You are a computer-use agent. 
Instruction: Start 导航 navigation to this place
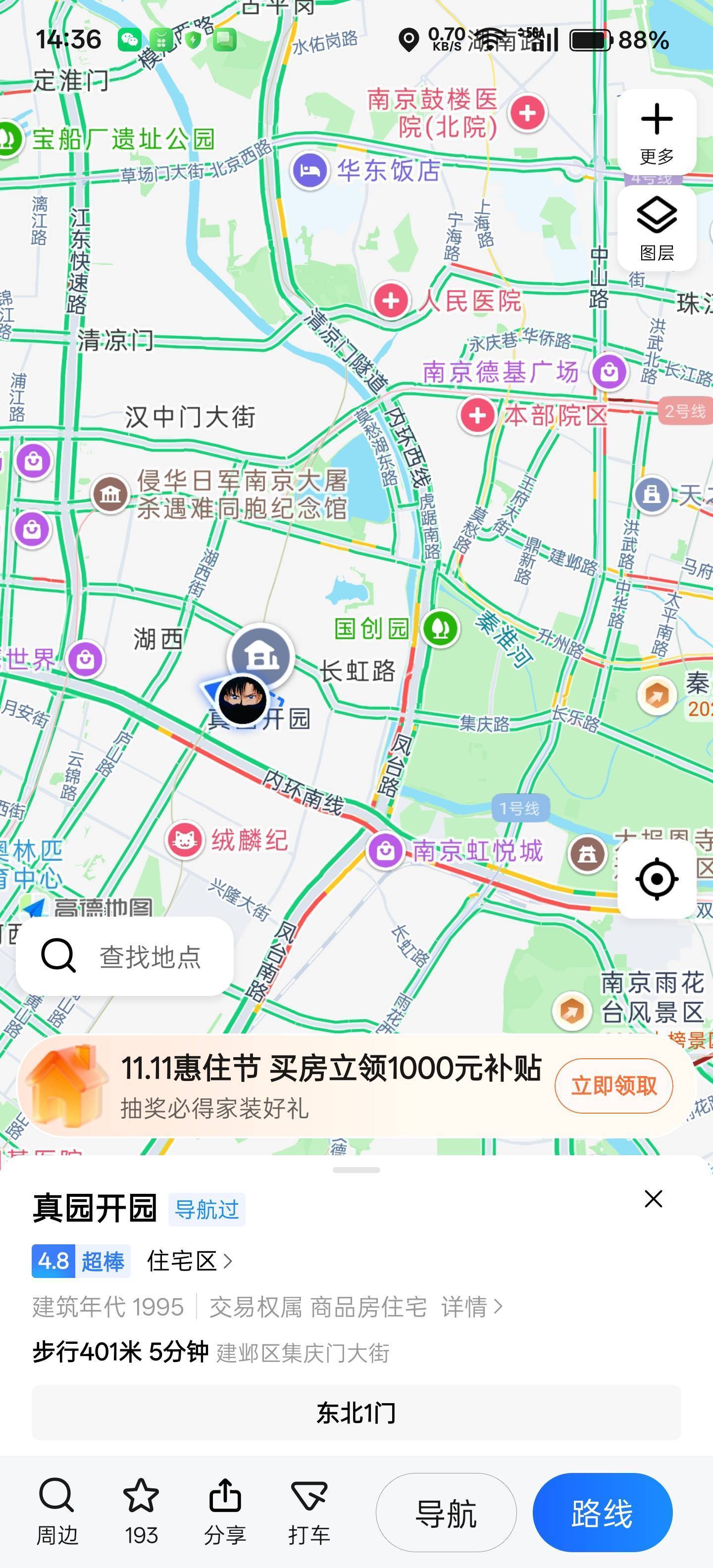(x=446, y=1513)
